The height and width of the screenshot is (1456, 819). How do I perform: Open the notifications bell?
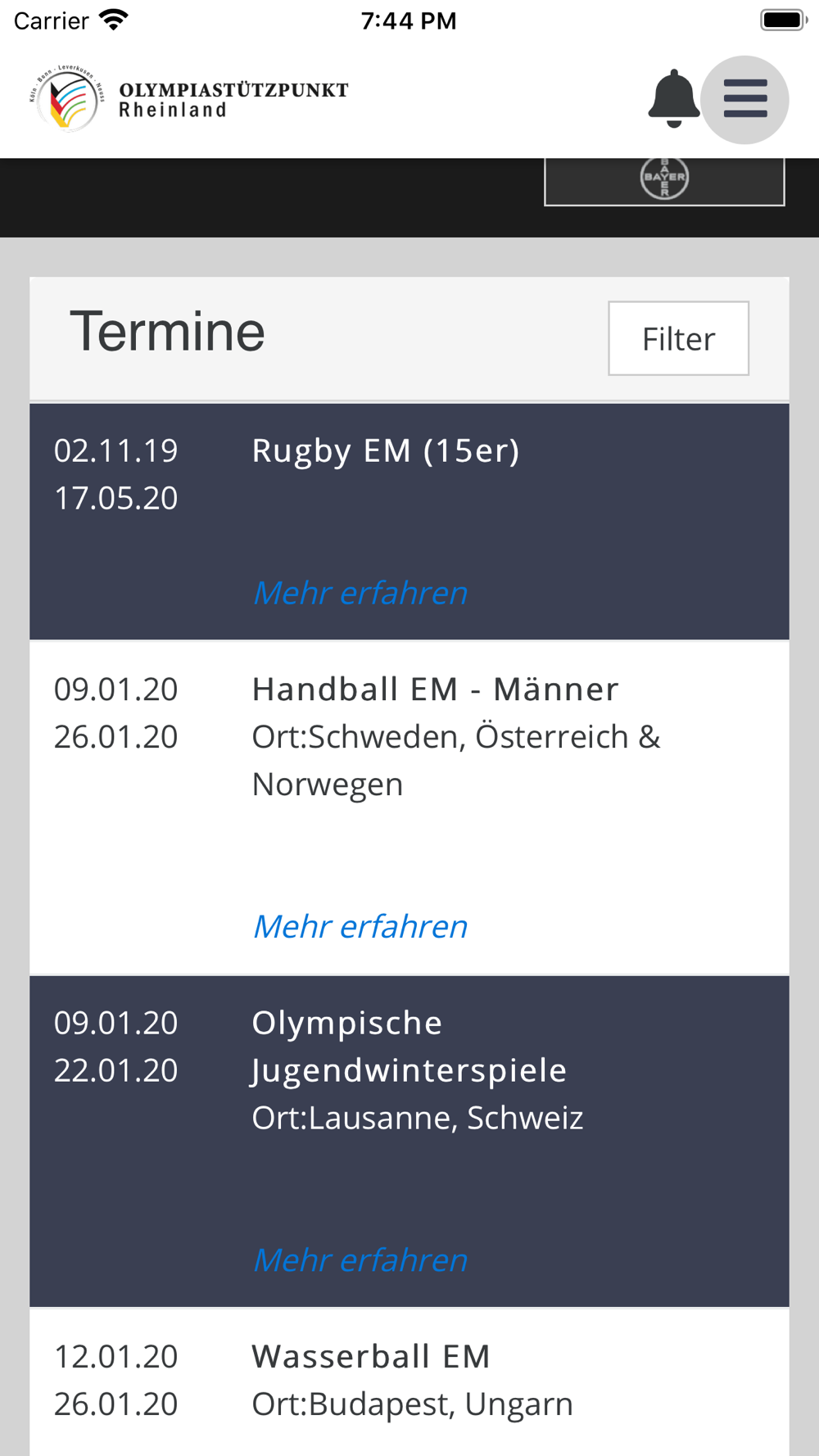pos(673,99)
